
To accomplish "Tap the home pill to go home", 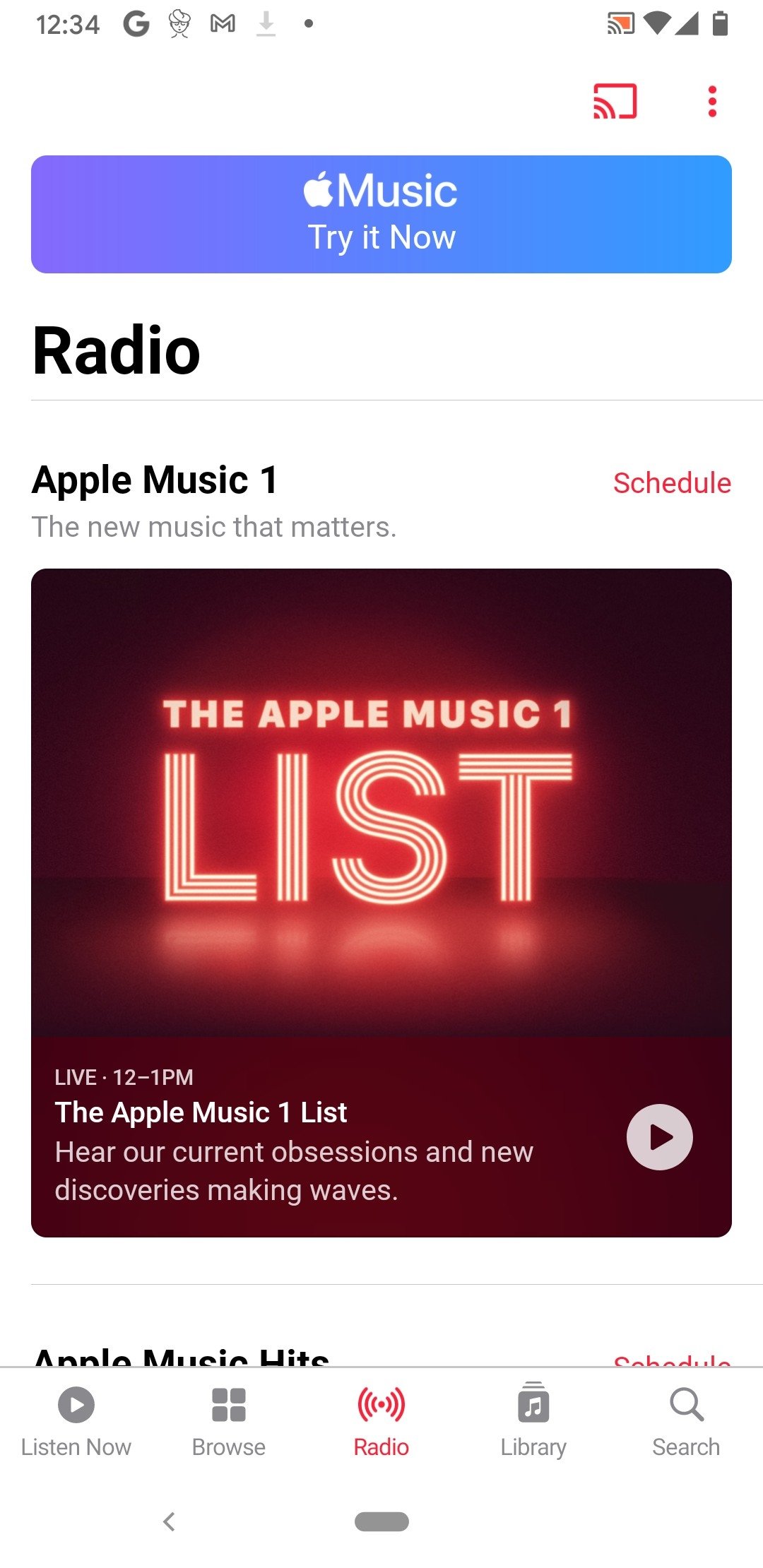I will click(381, 1521).
